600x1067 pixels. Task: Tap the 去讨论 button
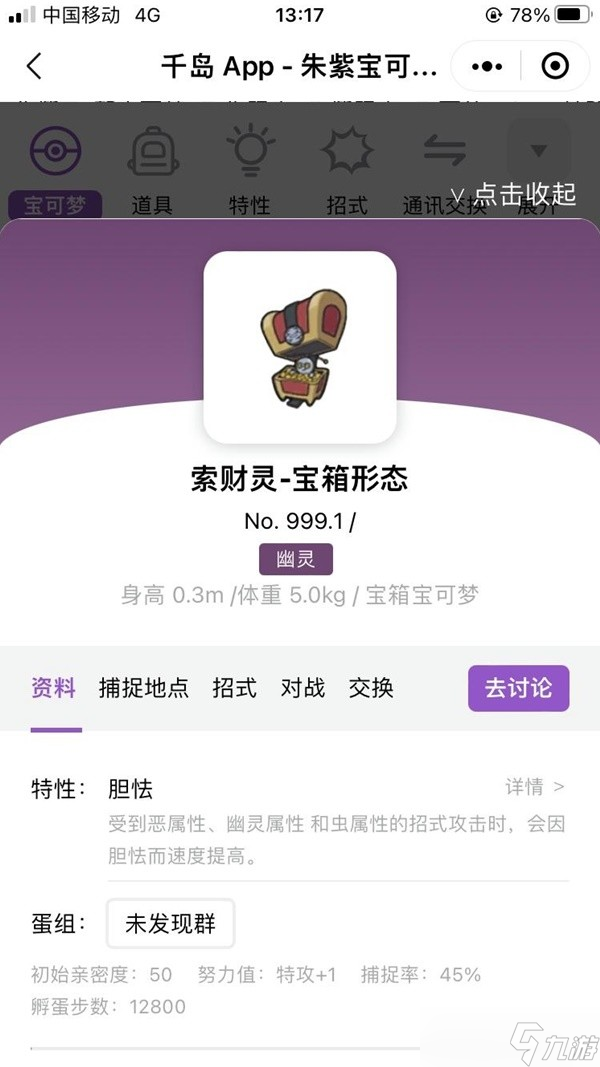[518, 688]
